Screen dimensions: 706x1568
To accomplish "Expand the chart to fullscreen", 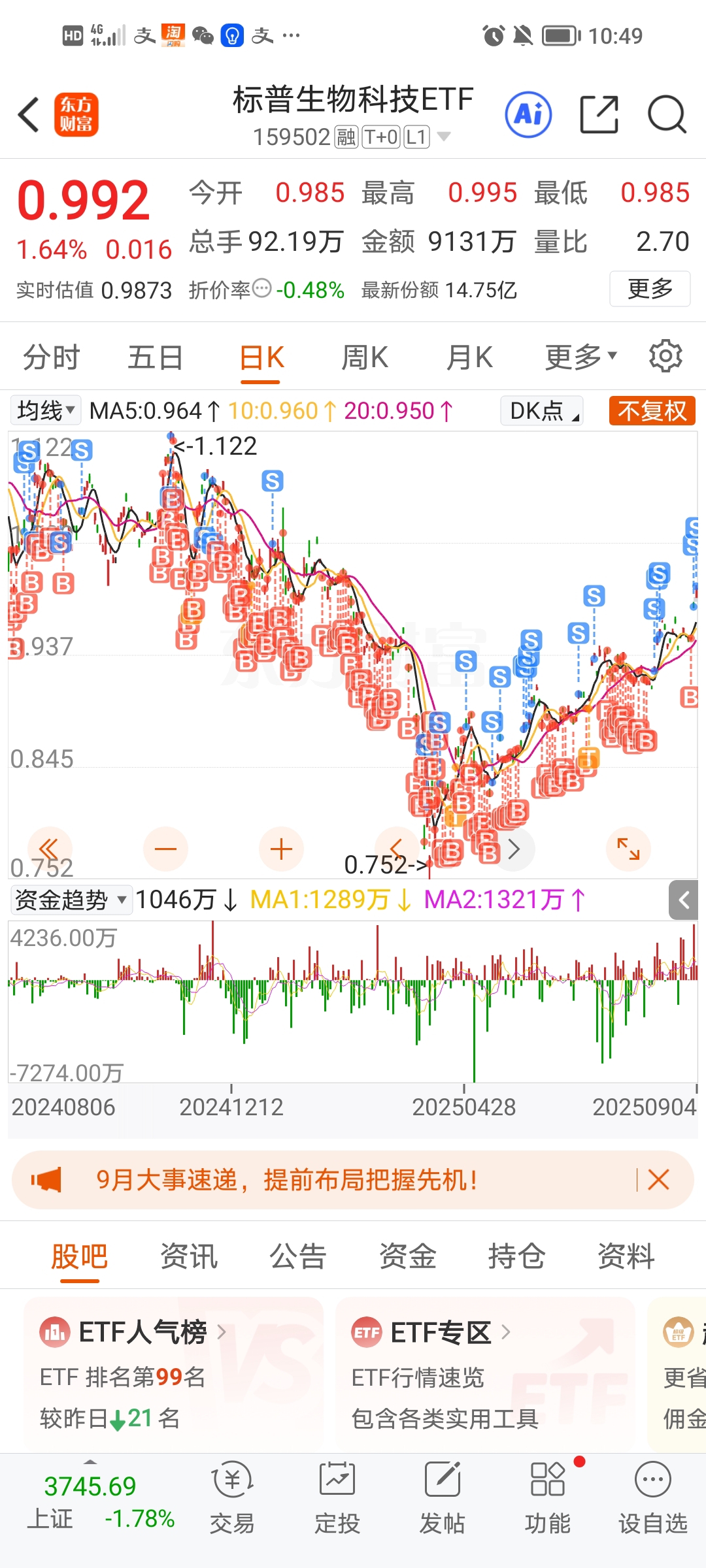I will 628,849.
